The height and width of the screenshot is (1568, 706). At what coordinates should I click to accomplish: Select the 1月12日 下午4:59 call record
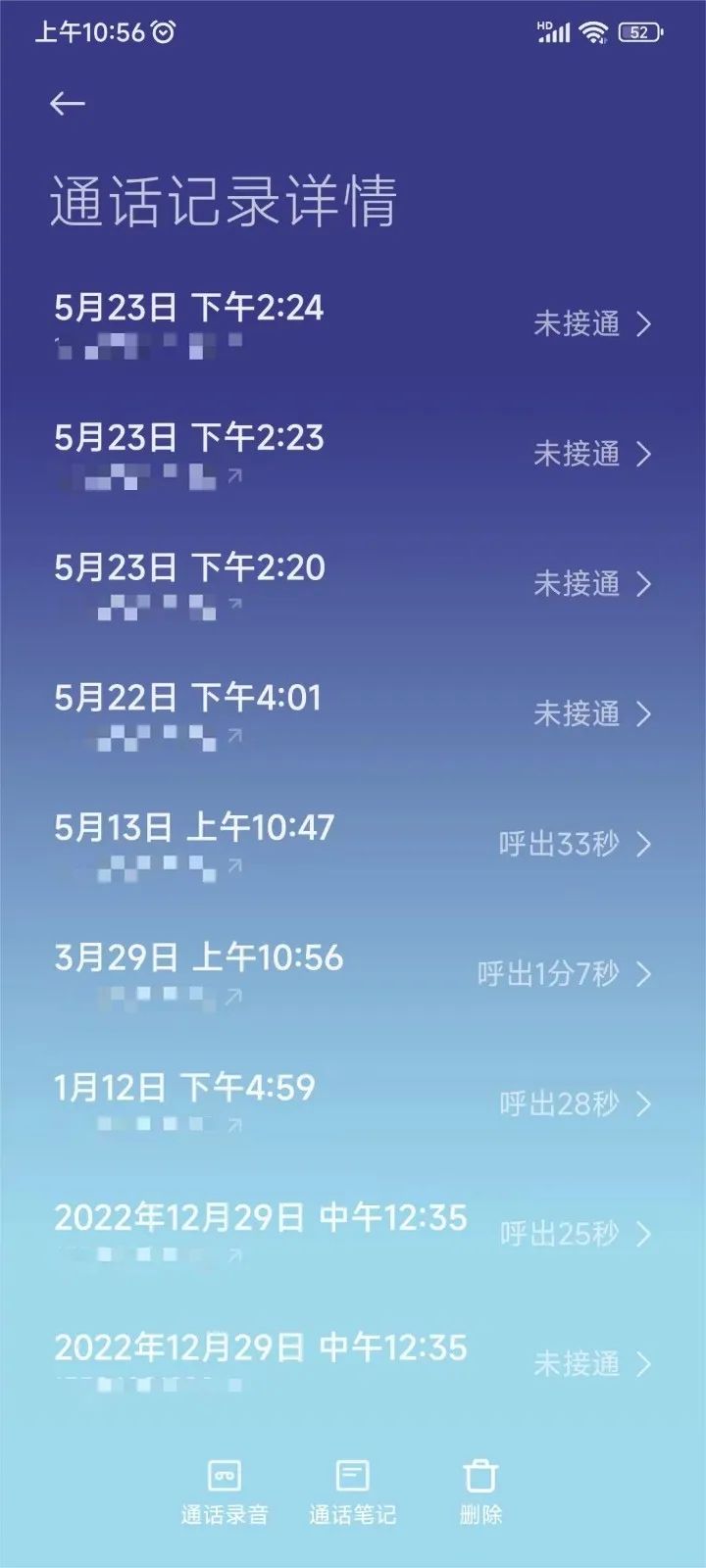tap(353, 1104)
